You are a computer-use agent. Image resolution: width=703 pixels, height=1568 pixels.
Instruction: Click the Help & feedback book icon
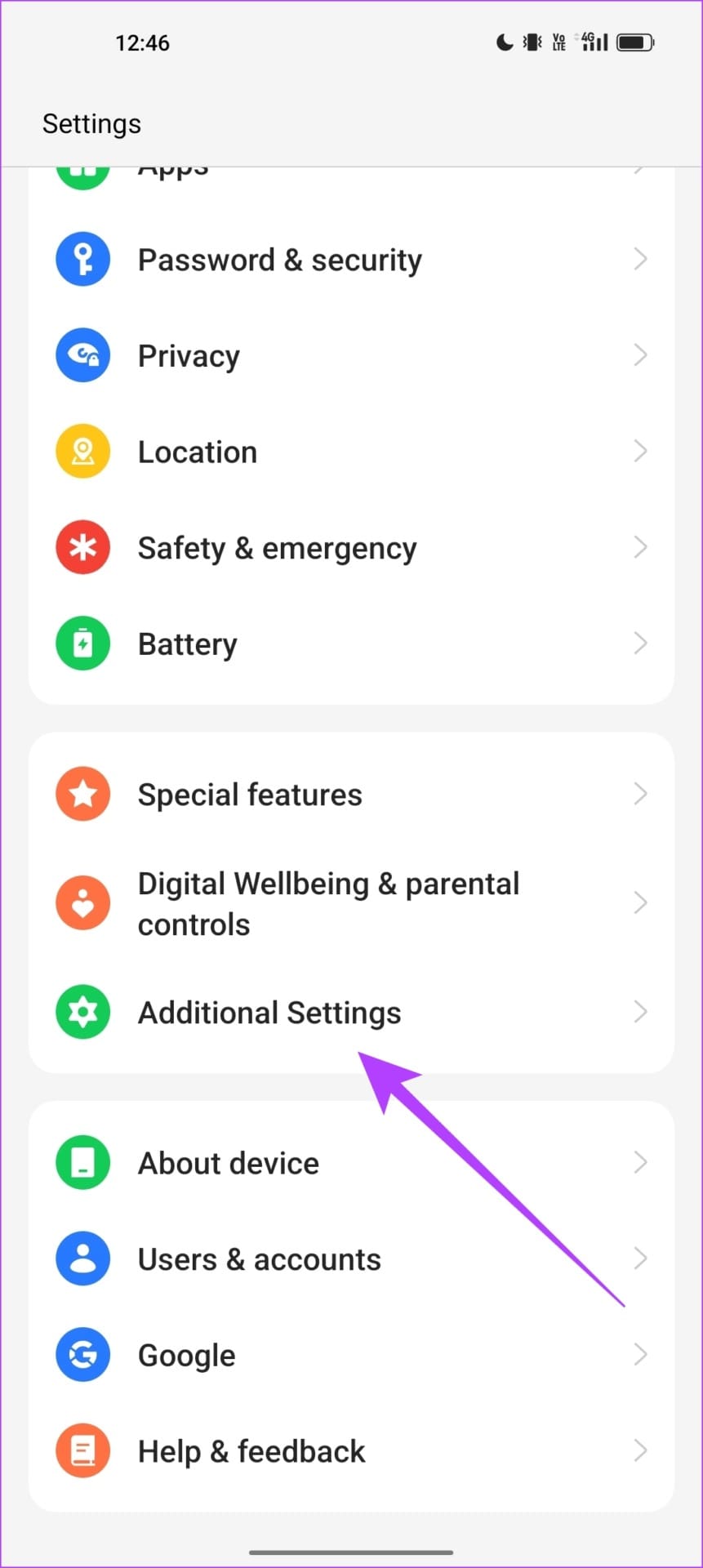(x=82, y=1450)
